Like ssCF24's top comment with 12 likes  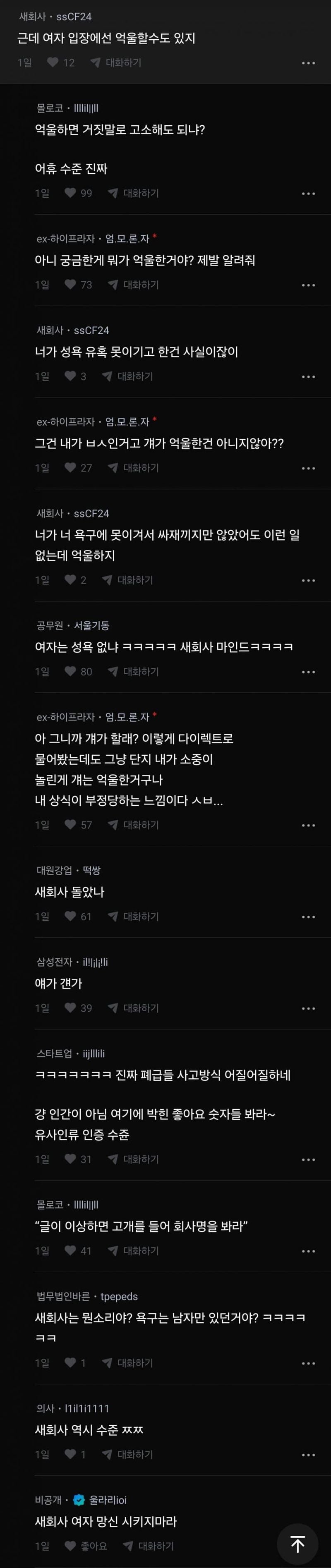coord(53,63)
